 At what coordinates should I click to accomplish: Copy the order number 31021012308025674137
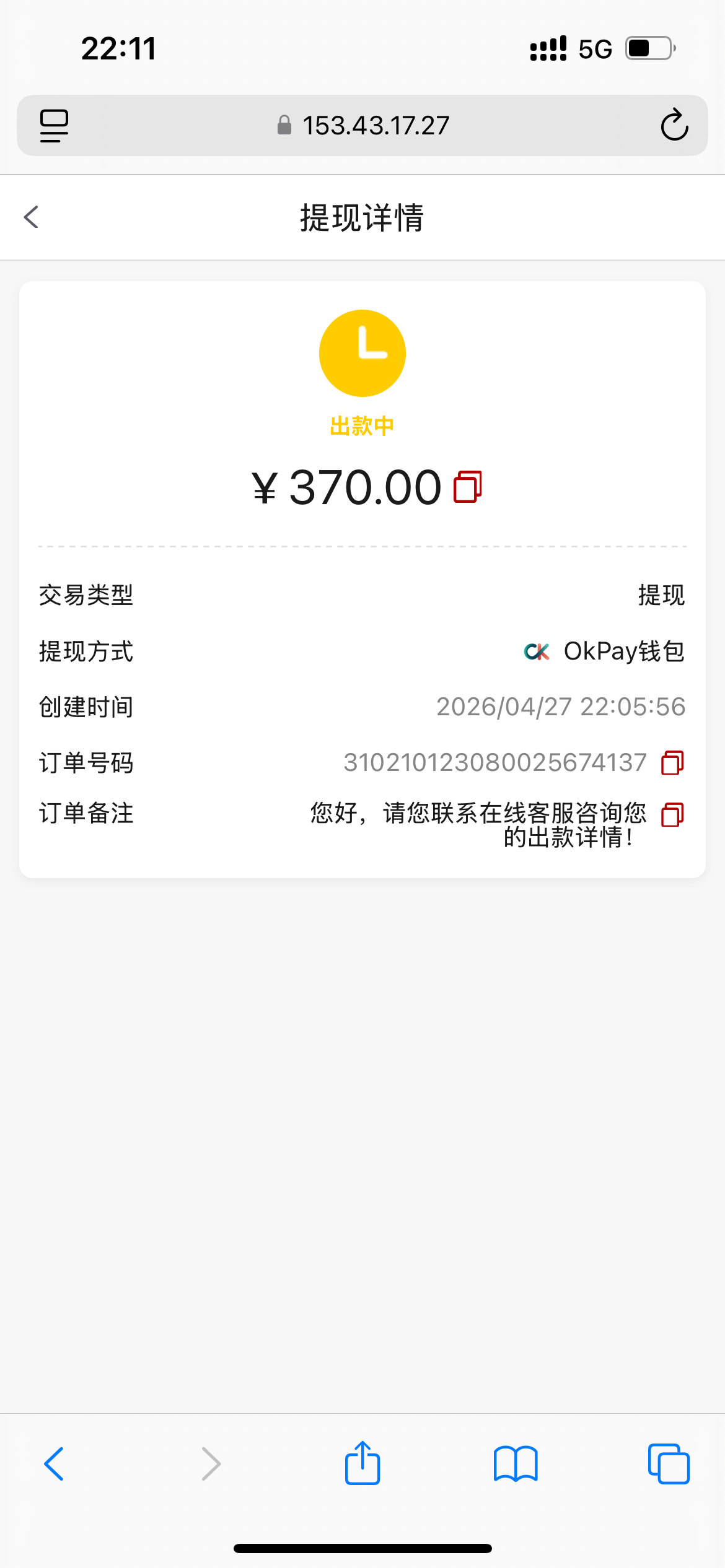point(672,762)
